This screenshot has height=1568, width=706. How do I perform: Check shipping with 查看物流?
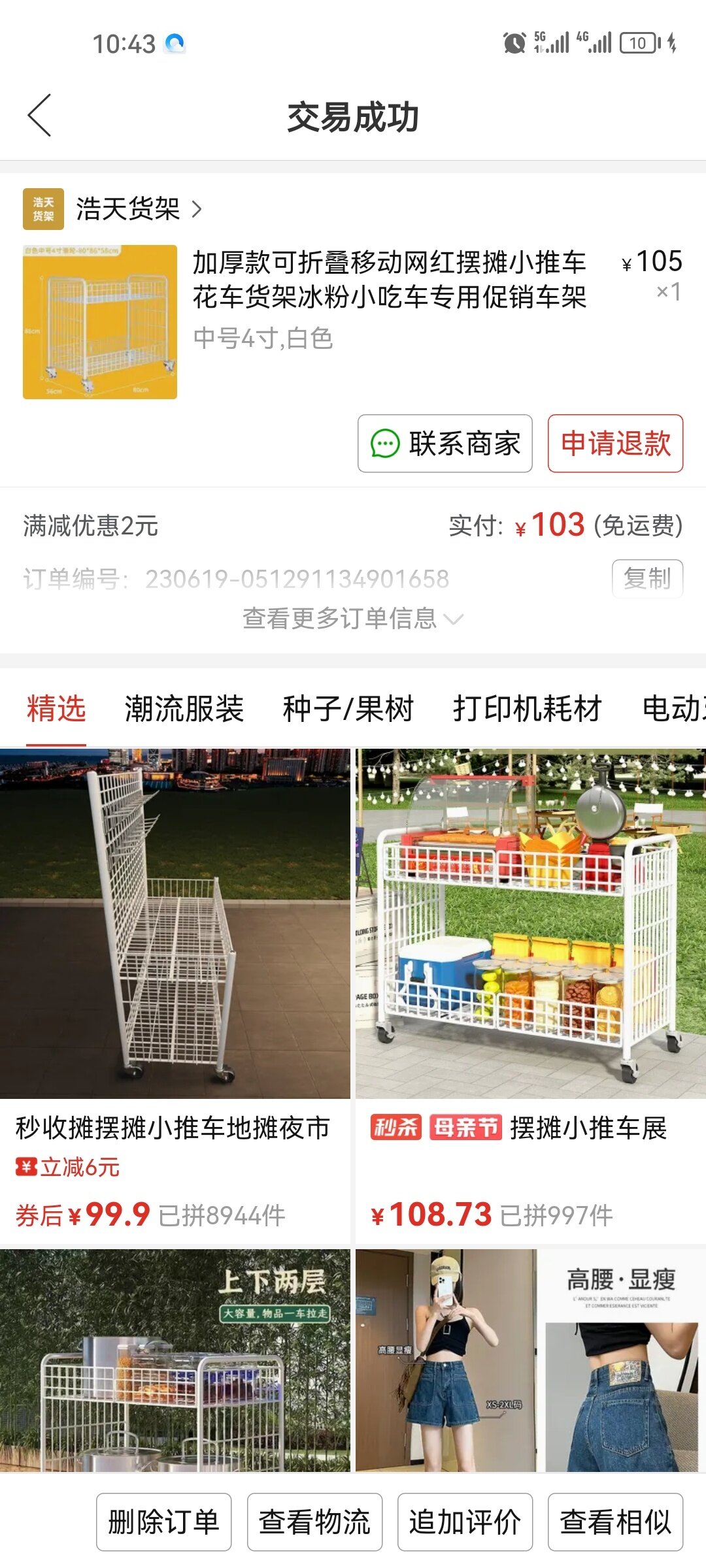point(314,1522)
